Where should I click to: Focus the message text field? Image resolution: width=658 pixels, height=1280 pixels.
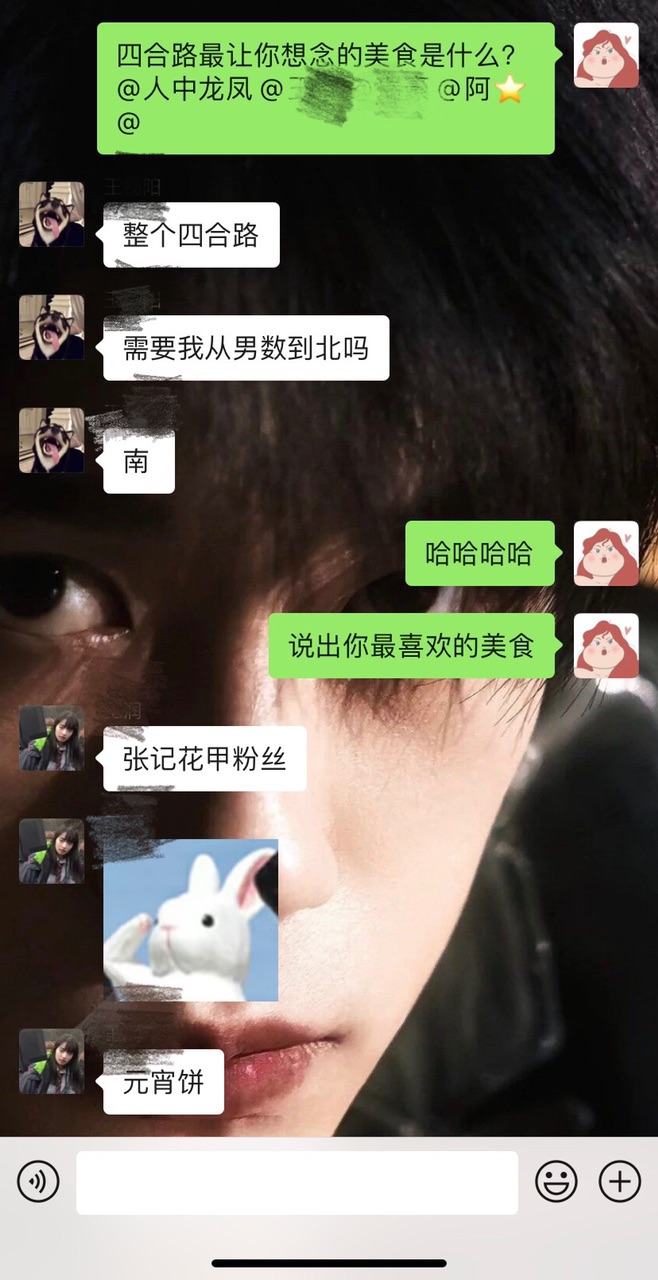click(x=297, y=1183)
